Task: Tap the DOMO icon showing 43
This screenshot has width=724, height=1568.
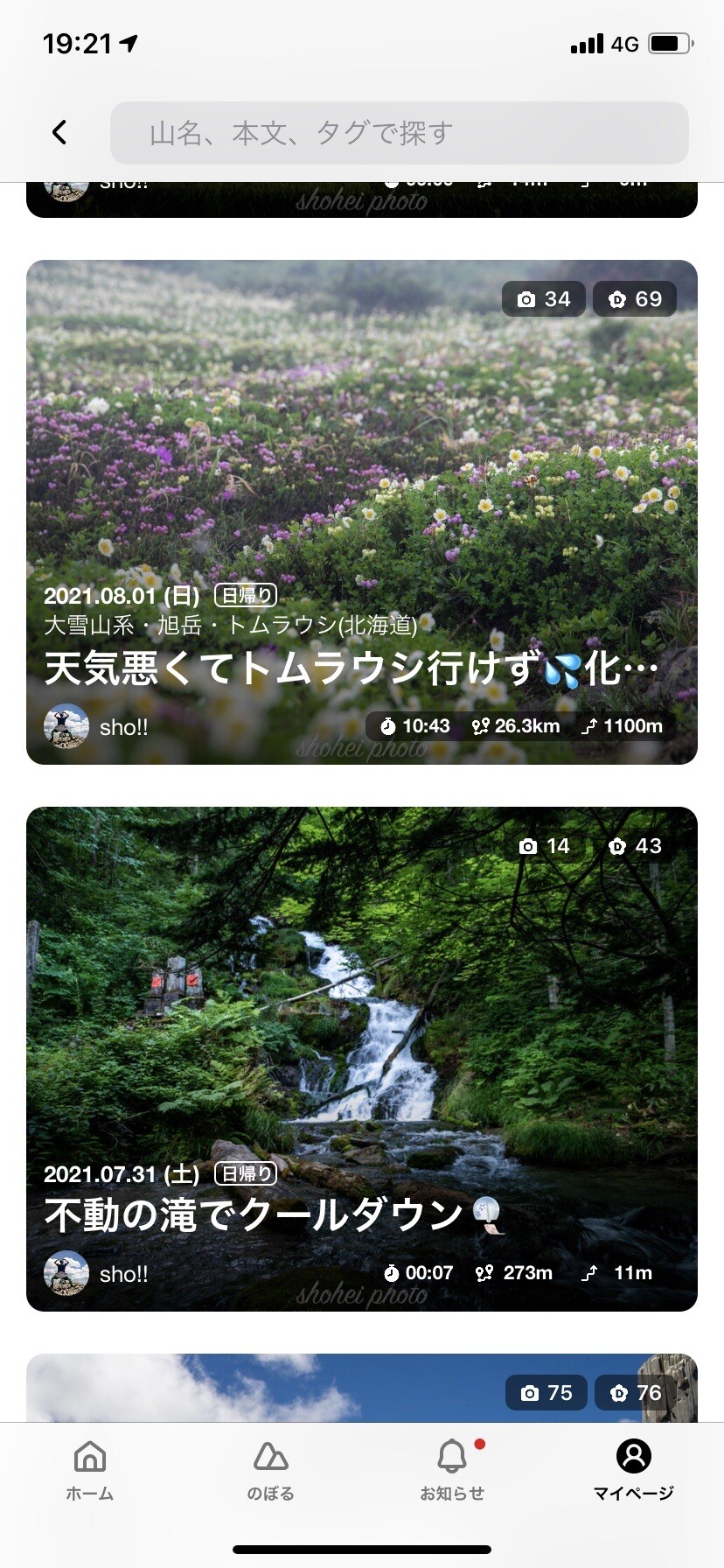Action: tap(618, 846)
